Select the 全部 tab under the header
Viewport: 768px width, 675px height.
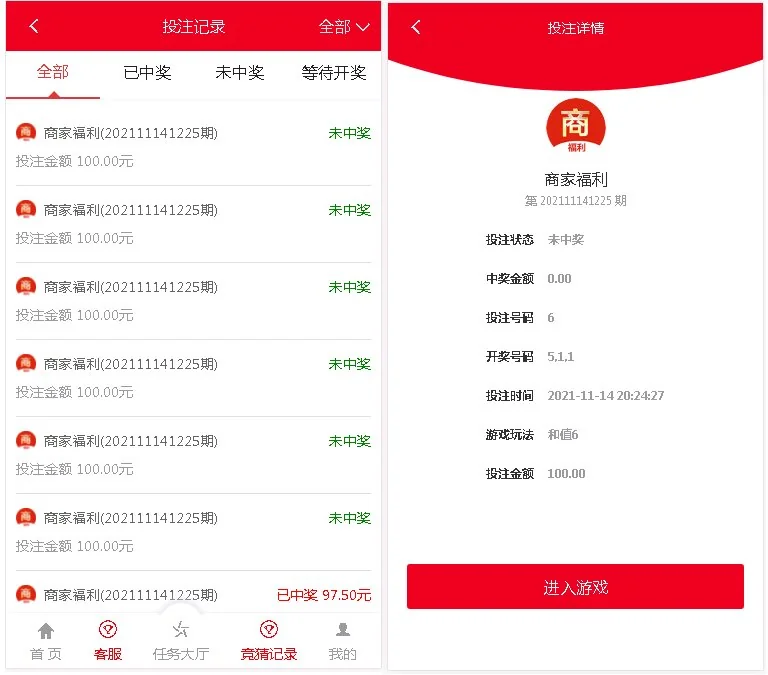click(x=53, y=73)
